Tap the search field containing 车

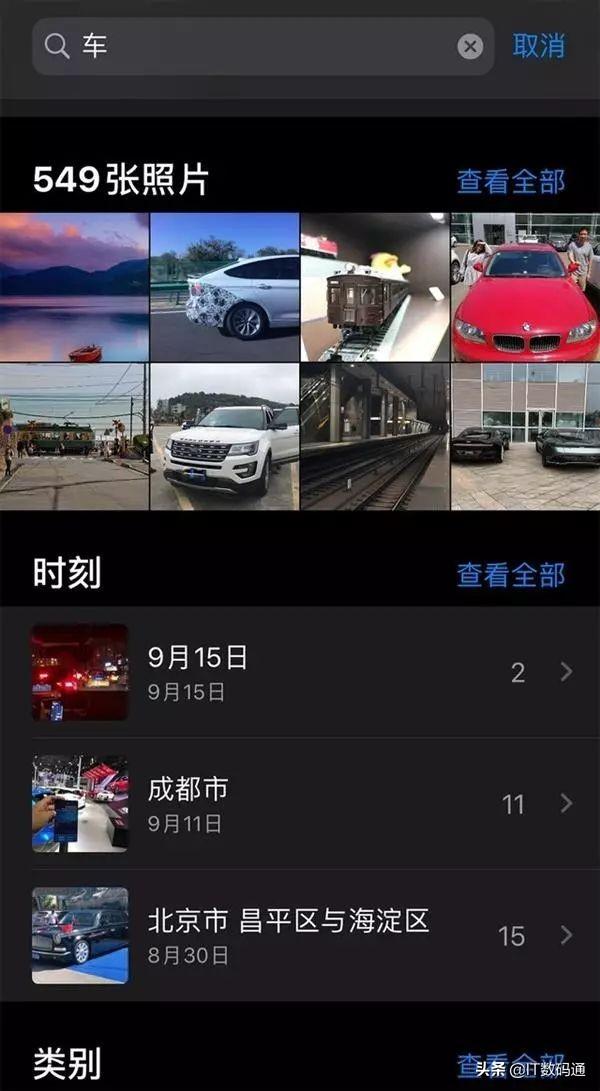(263, 47)
